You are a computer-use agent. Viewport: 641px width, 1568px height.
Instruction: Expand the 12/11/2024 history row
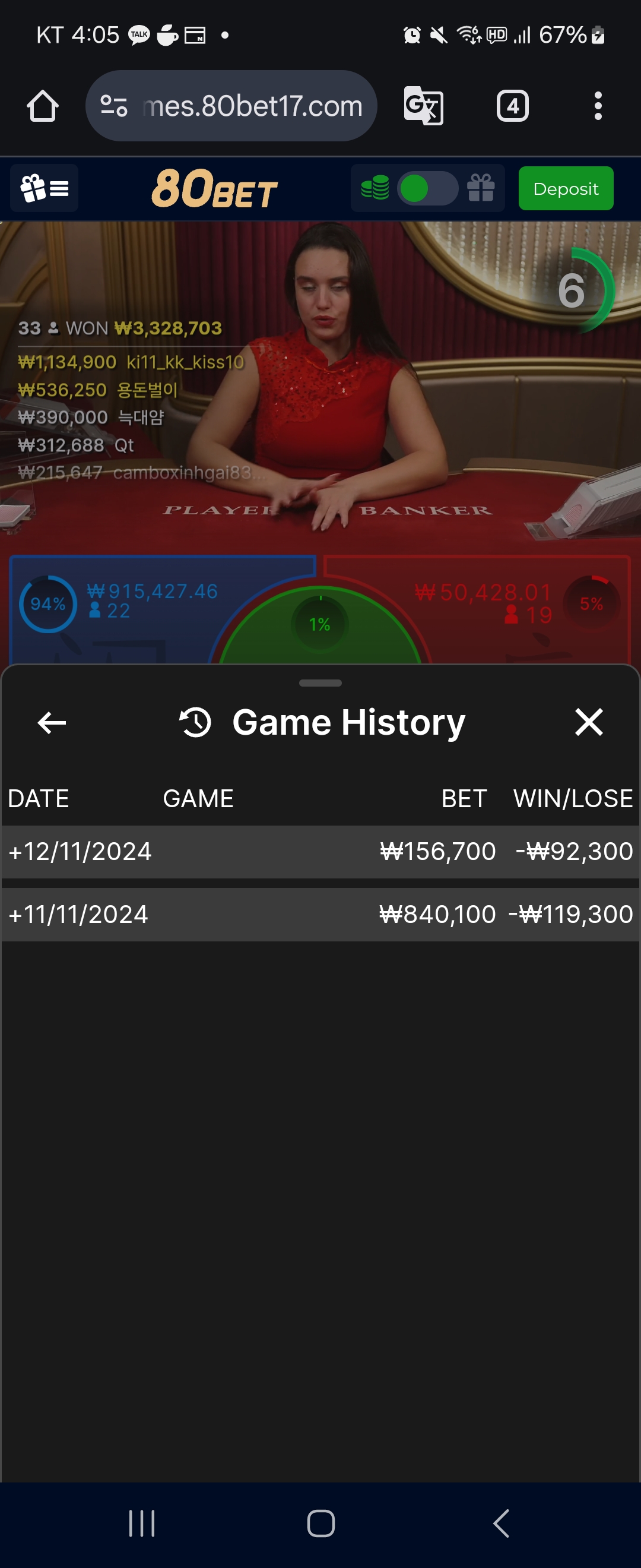(79, 852)
